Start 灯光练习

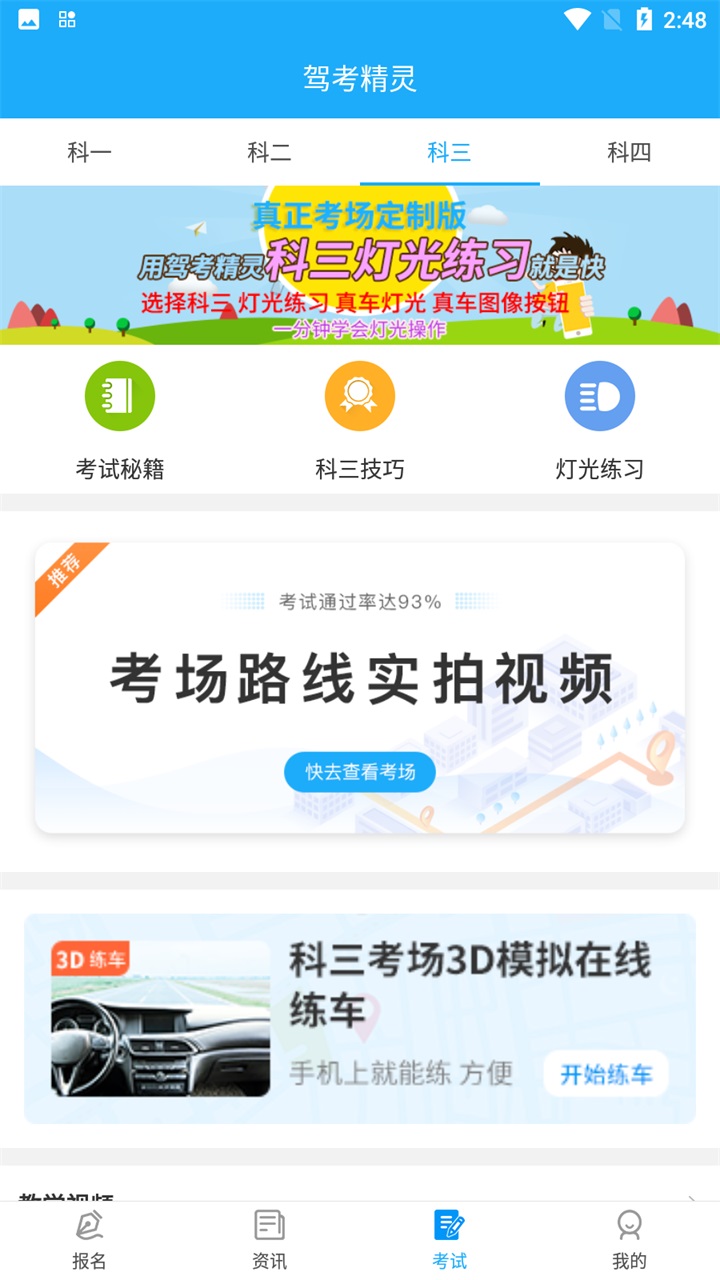point(600,420)
